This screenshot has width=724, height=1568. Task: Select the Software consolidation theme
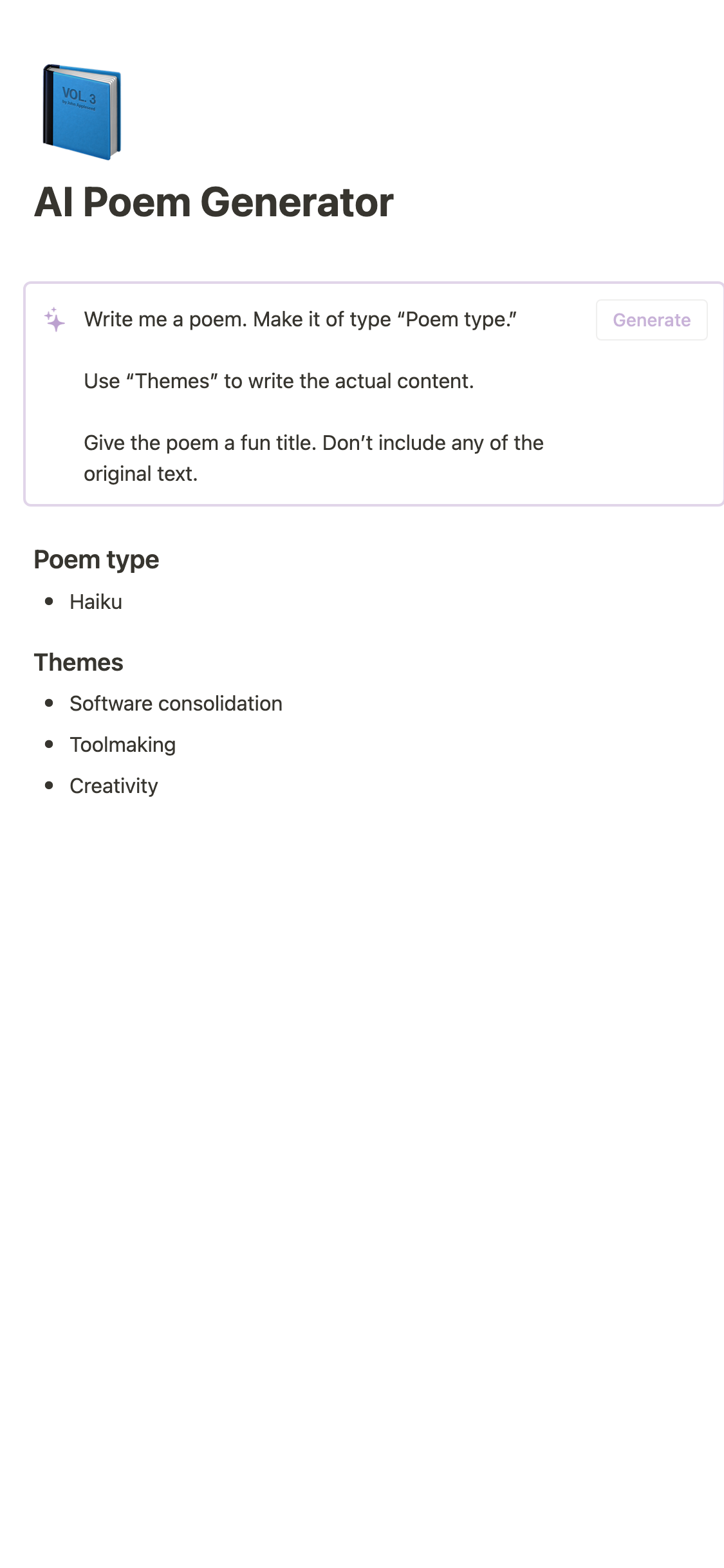(x=176, y=704)
